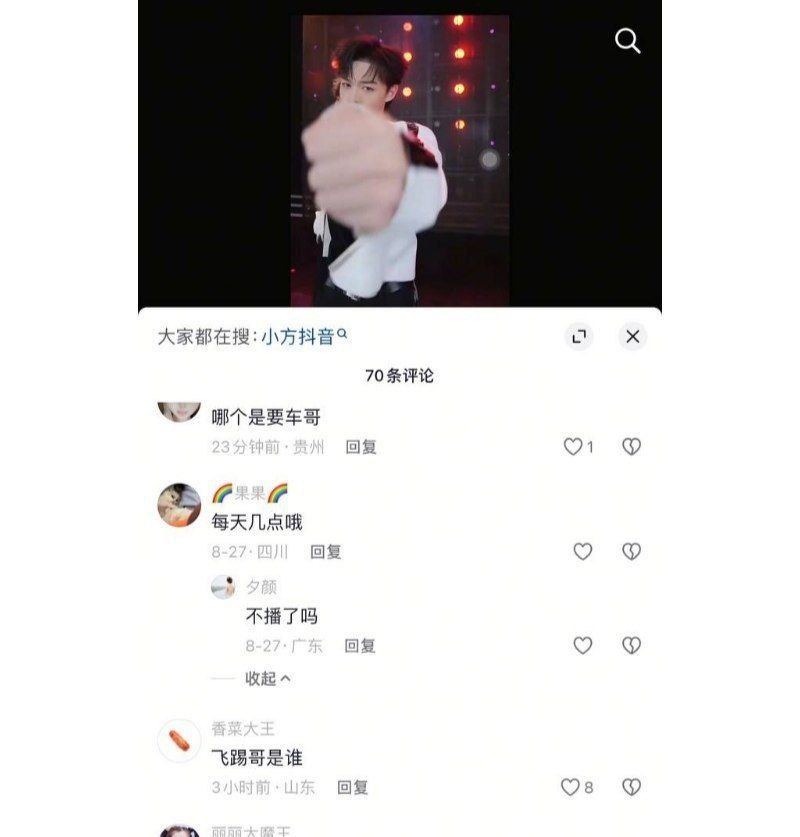Reply to 果果's comment 每天几点哦

click(325, 551)
